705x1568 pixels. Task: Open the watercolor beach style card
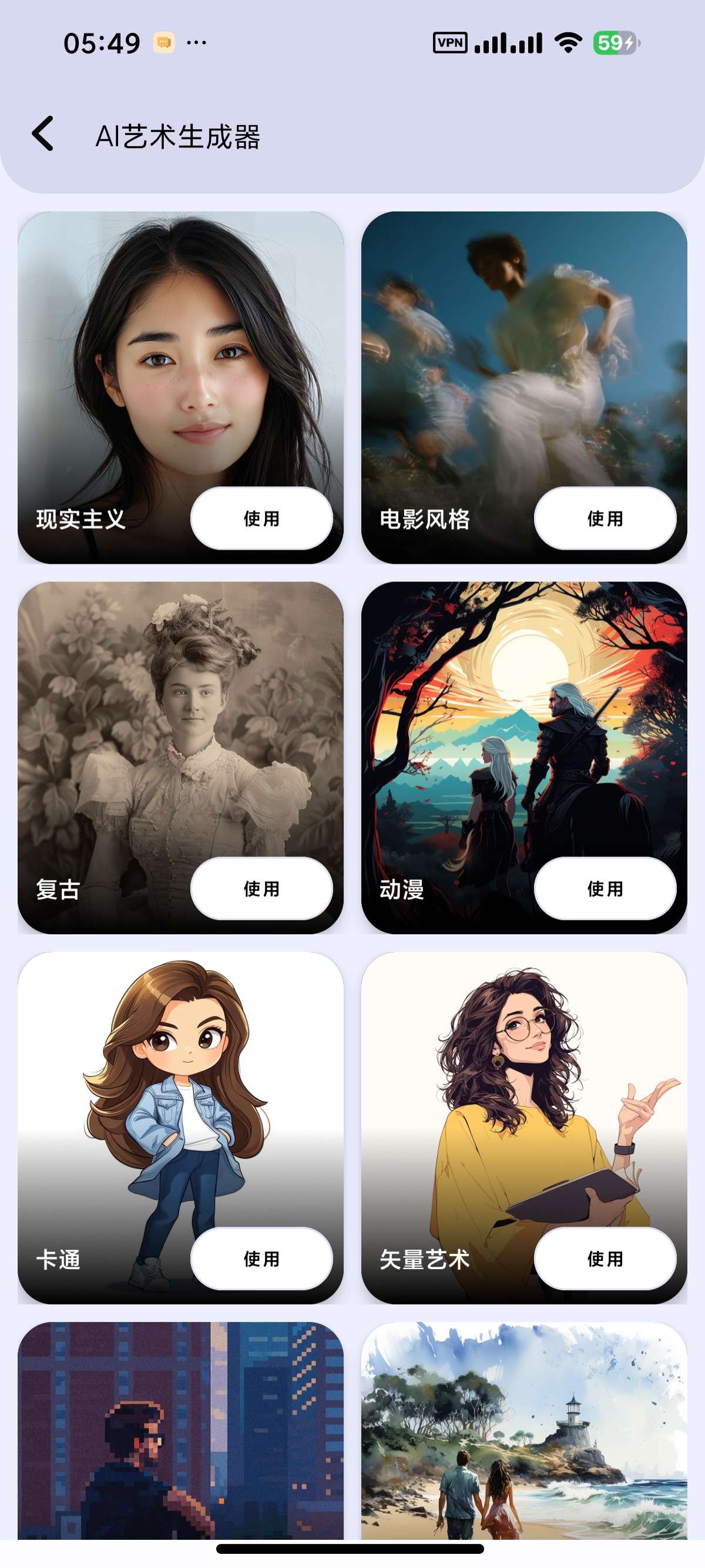click(x=523, y=1431)
